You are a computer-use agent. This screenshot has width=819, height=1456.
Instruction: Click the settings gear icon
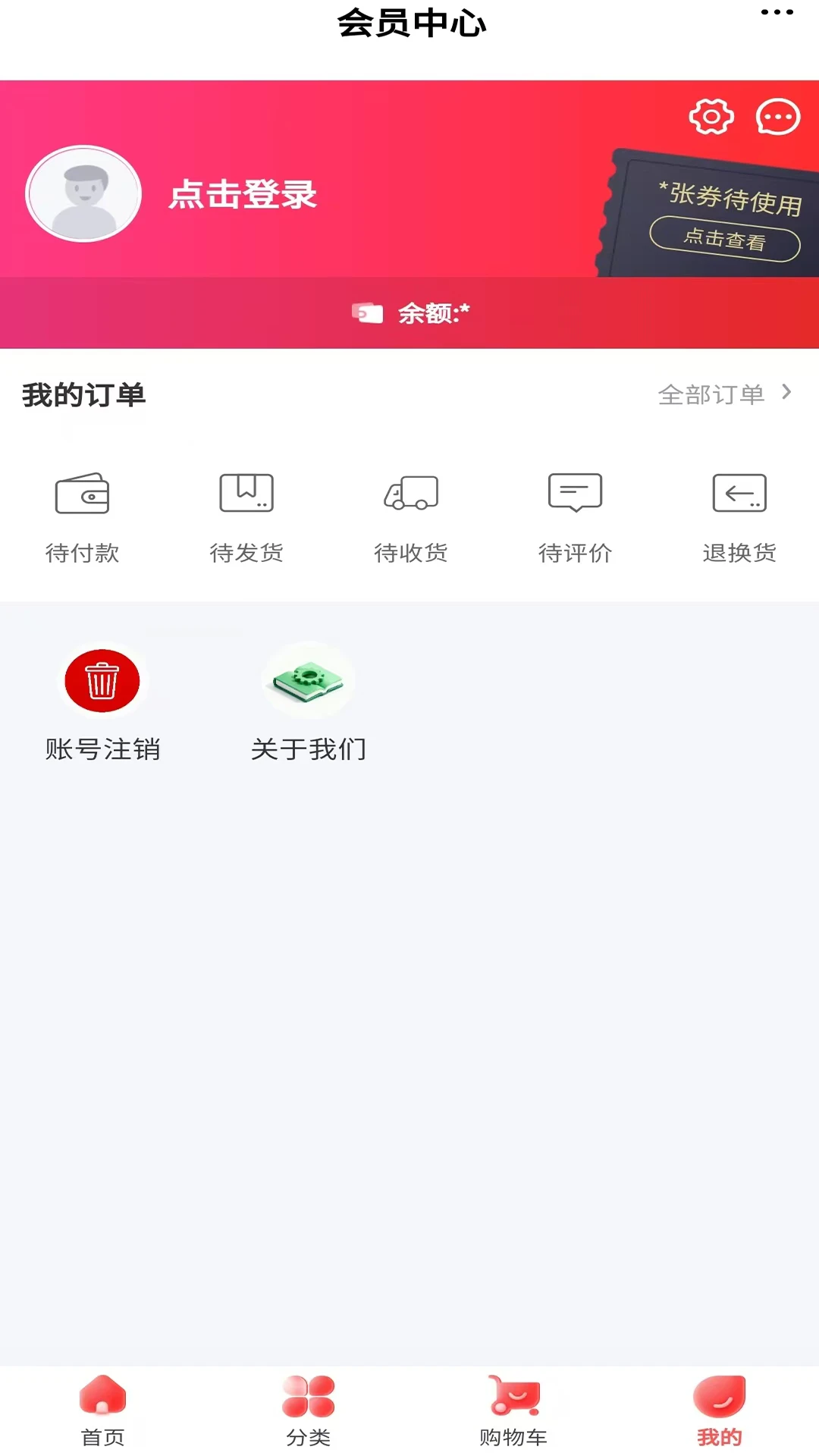[710, 118]
